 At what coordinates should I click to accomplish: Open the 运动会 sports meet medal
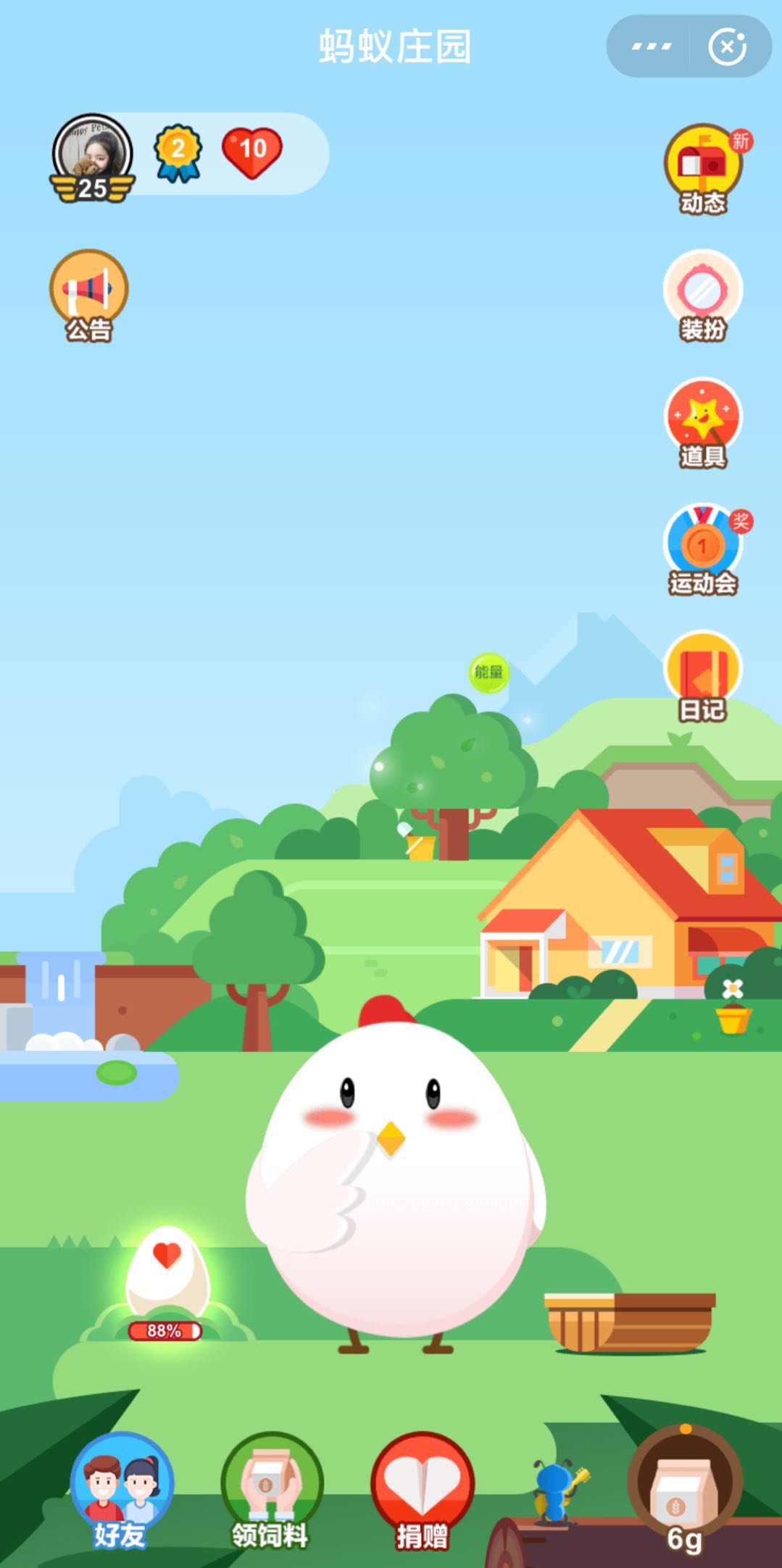703,549
